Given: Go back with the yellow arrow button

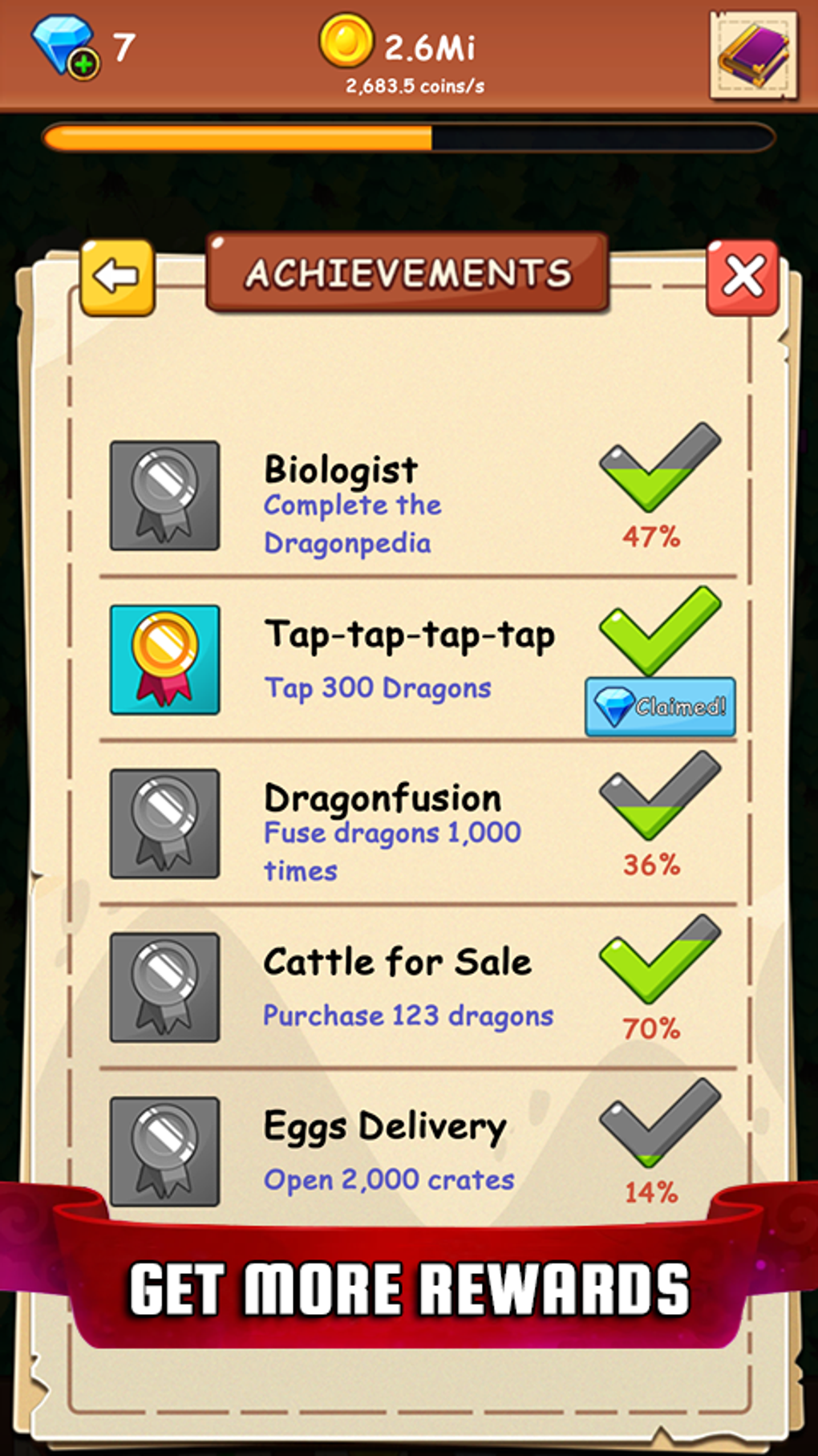Looking at the screenshot, I should pyautogui.click(x=117, y=277).
